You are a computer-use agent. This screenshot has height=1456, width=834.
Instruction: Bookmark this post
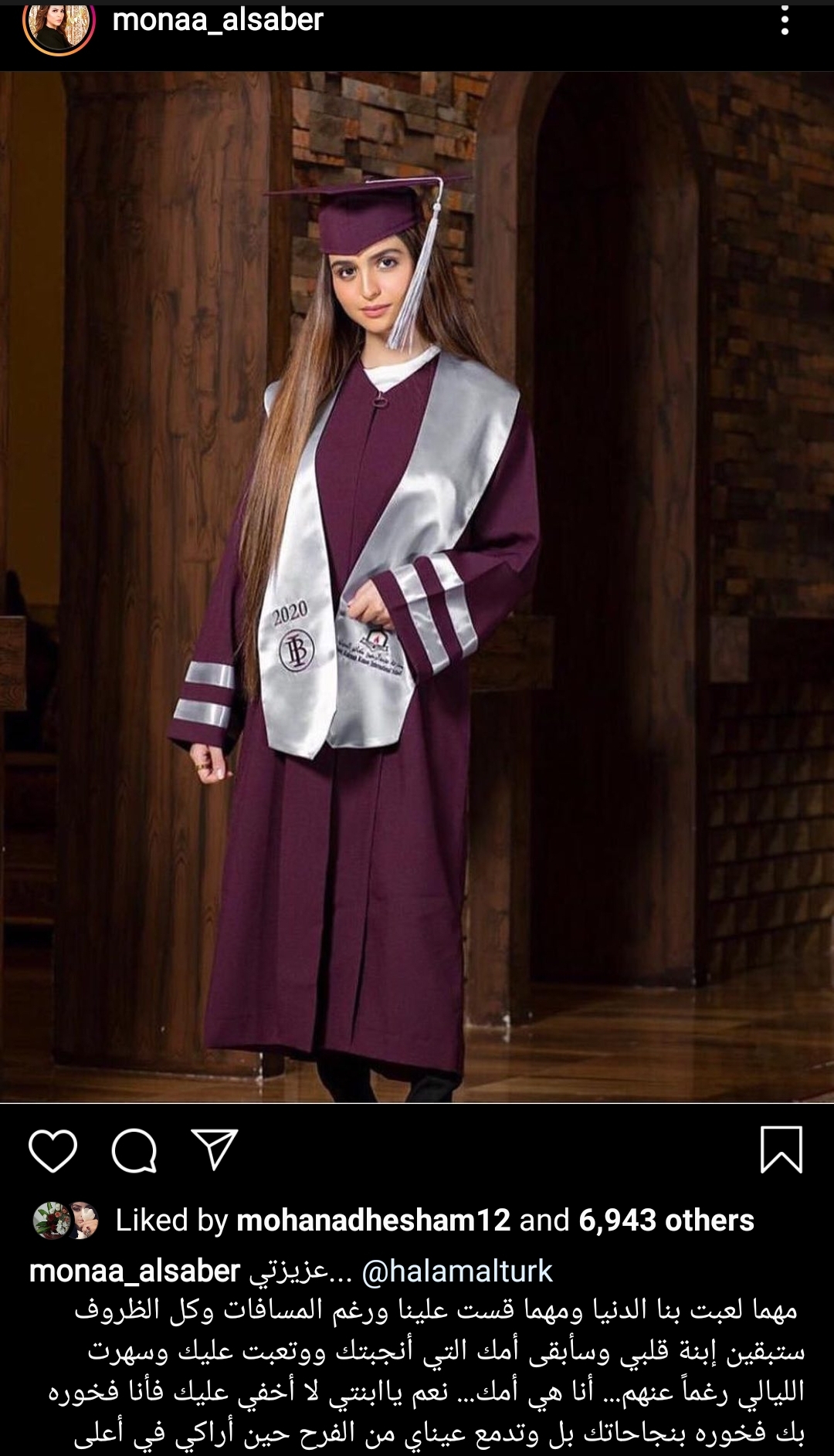tap(781, 1150)
